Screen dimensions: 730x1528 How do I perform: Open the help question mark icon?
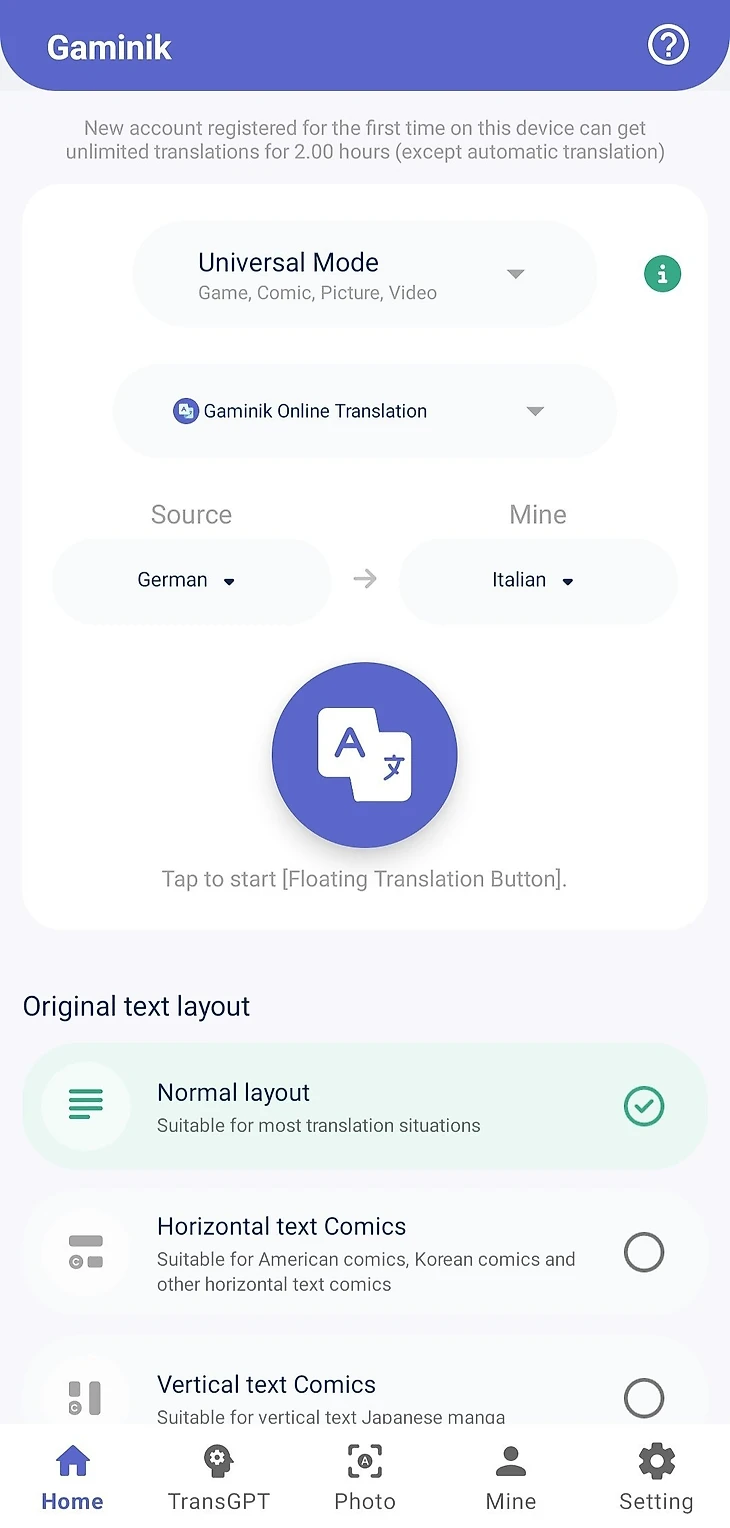[668, 45]
